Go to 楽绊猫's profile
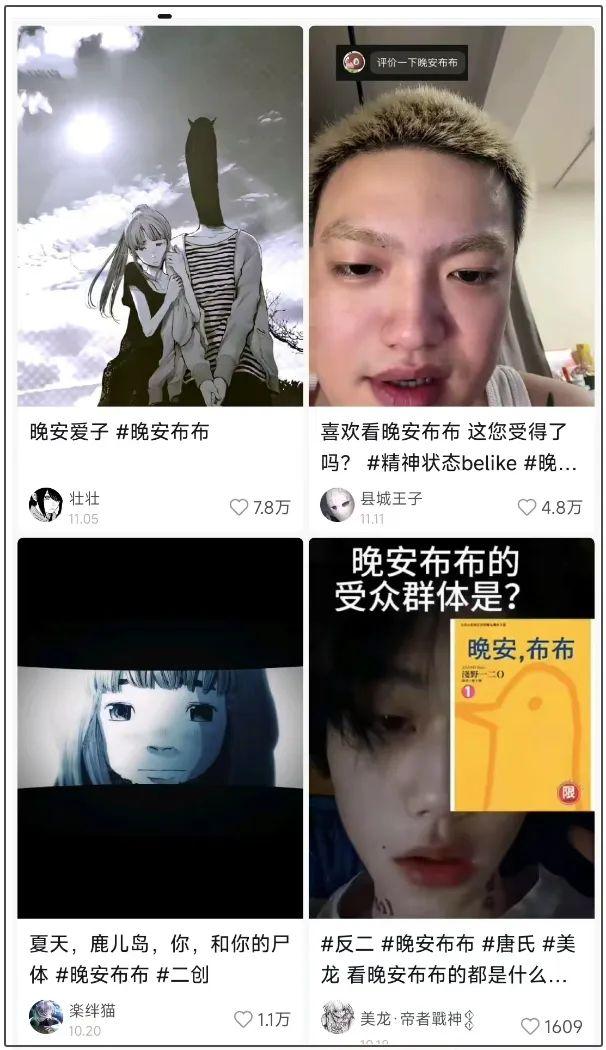Screen dimensions: 606x1050 pyautogui.click(x=46, y=1016)
